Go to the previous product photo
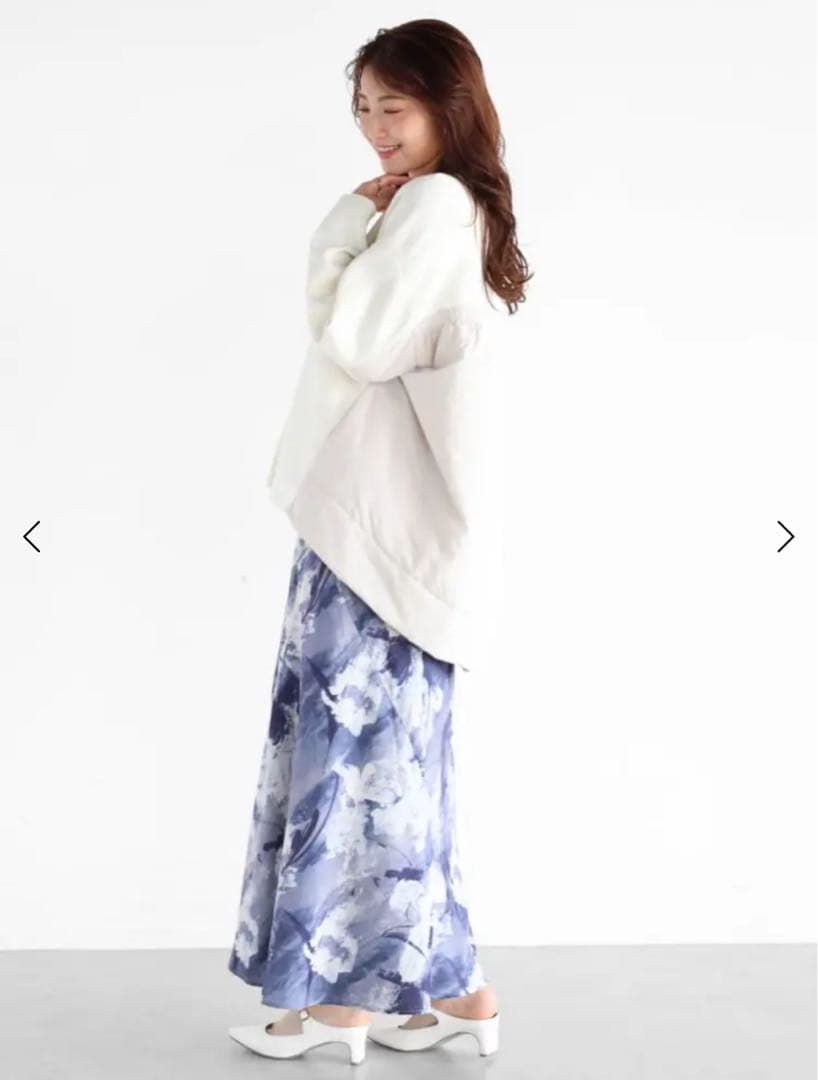This screenshot has height=1080, width=818. point(32,537)
